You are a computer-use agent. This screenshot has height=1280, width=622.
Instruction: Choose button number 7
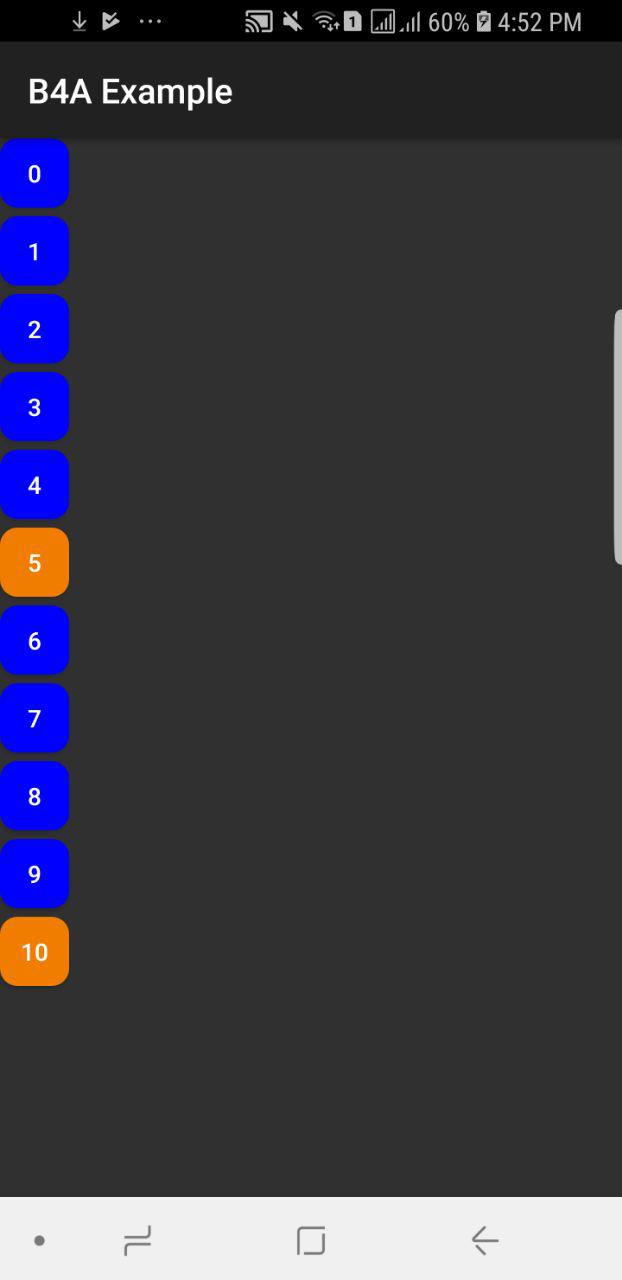click(34, 718)
